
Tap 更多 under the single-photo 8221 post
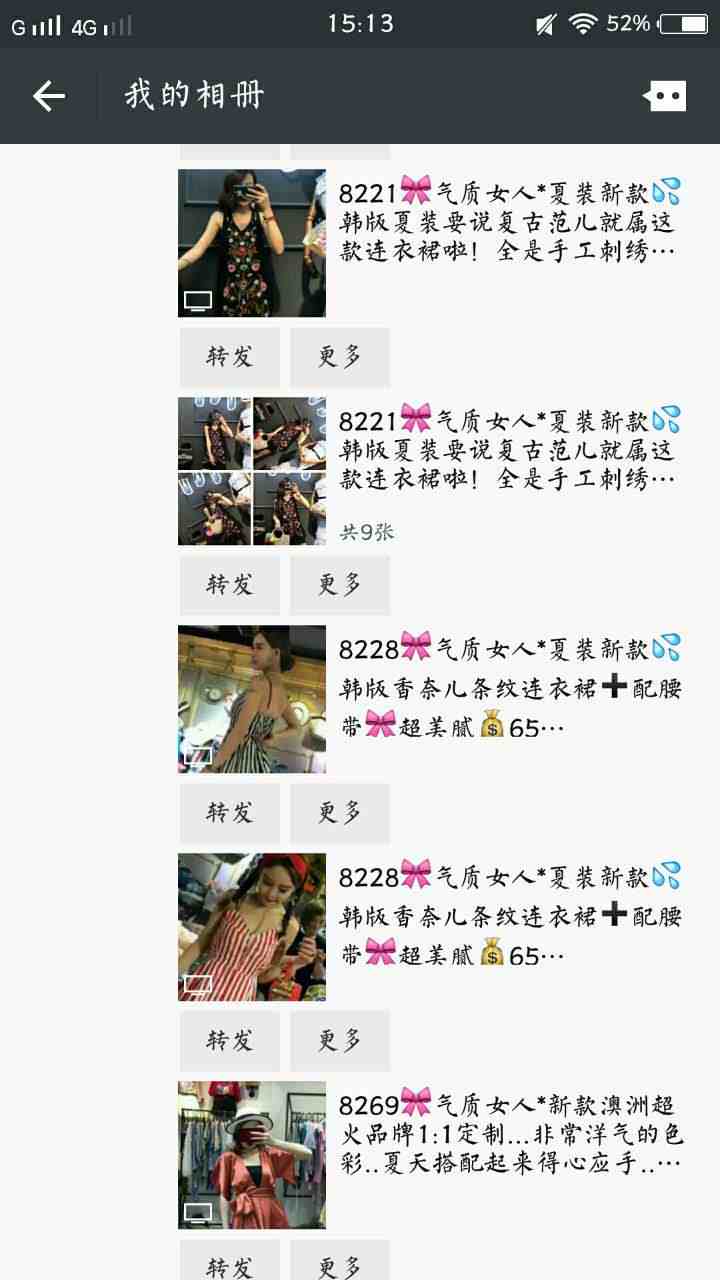click(340, 357)
